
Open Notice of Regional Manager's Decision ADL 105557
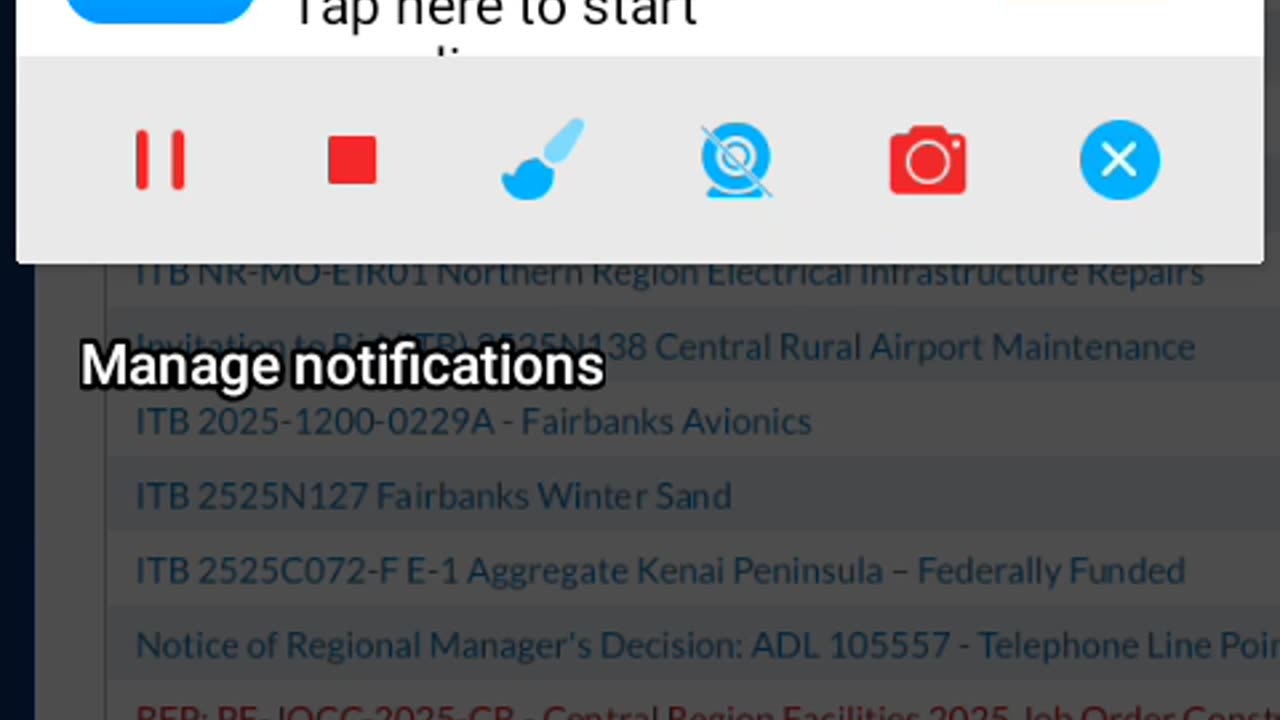[x=700, y=645]
